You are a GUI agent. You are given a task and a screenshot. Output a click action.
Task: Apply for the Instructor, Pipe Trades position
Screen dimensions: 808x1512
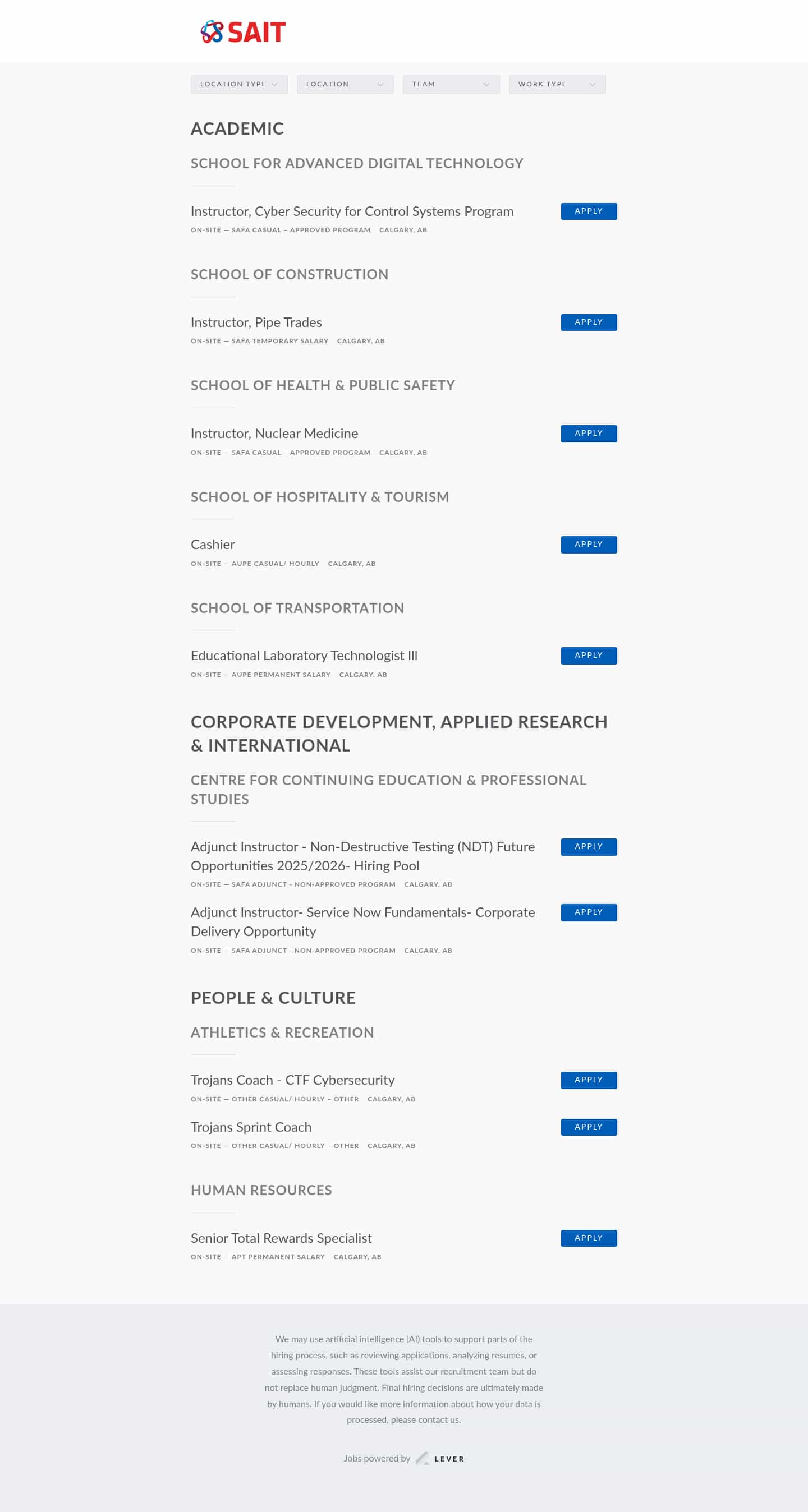click(x=589, y=322)
